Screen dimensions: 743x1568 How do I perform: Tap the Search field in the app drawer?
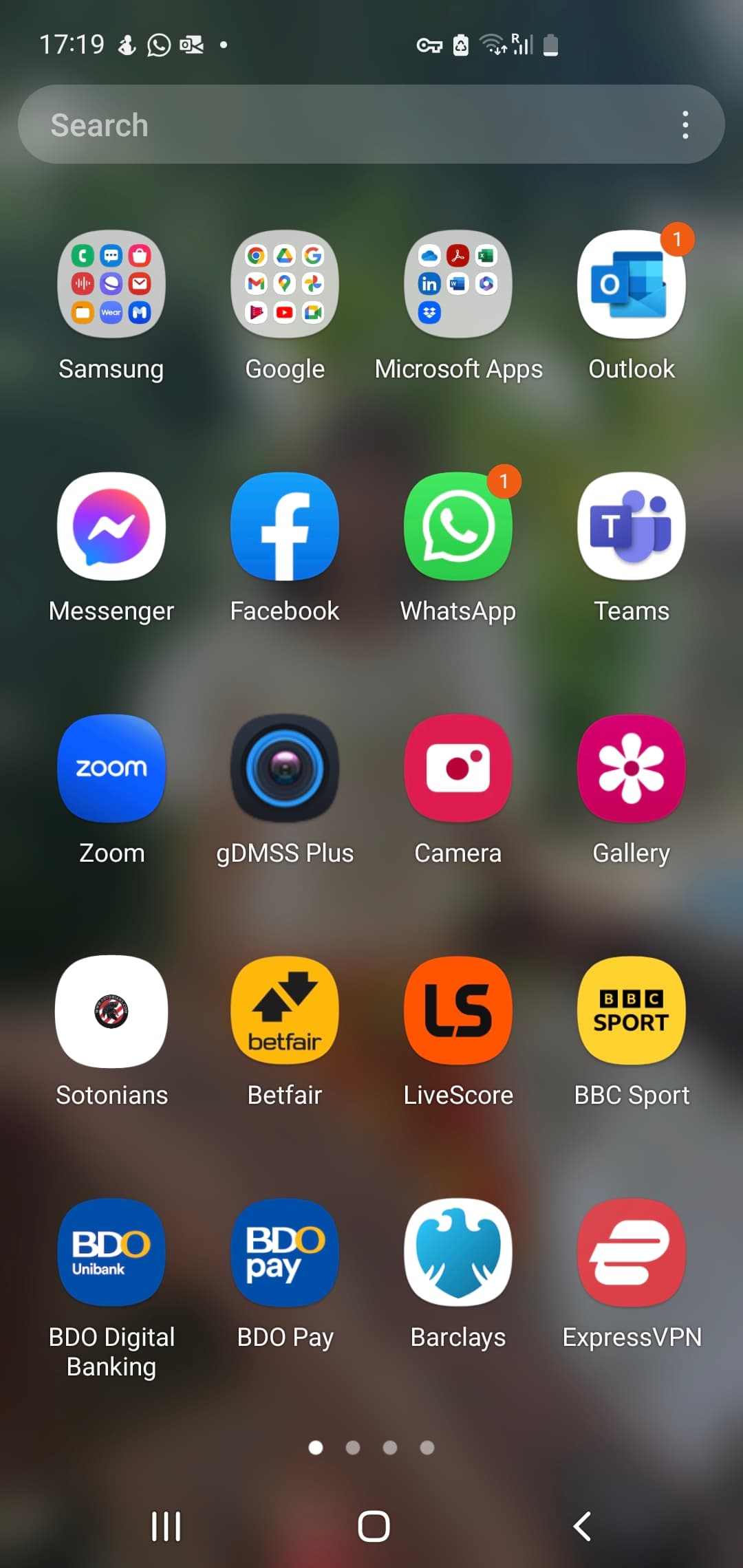coord(371,124)
